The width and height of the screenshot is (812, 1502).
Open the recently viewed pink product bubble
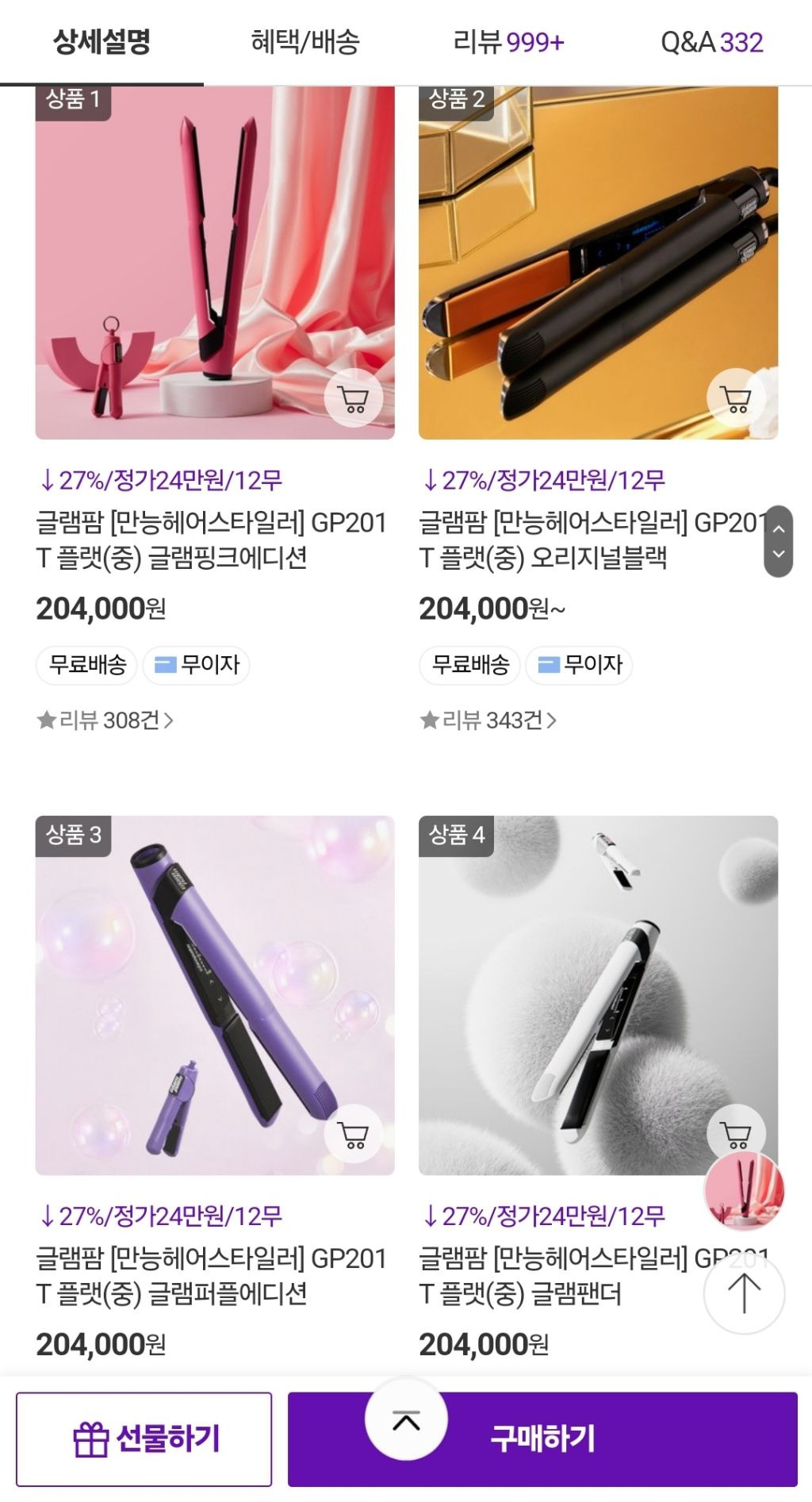click(744, 1192)
